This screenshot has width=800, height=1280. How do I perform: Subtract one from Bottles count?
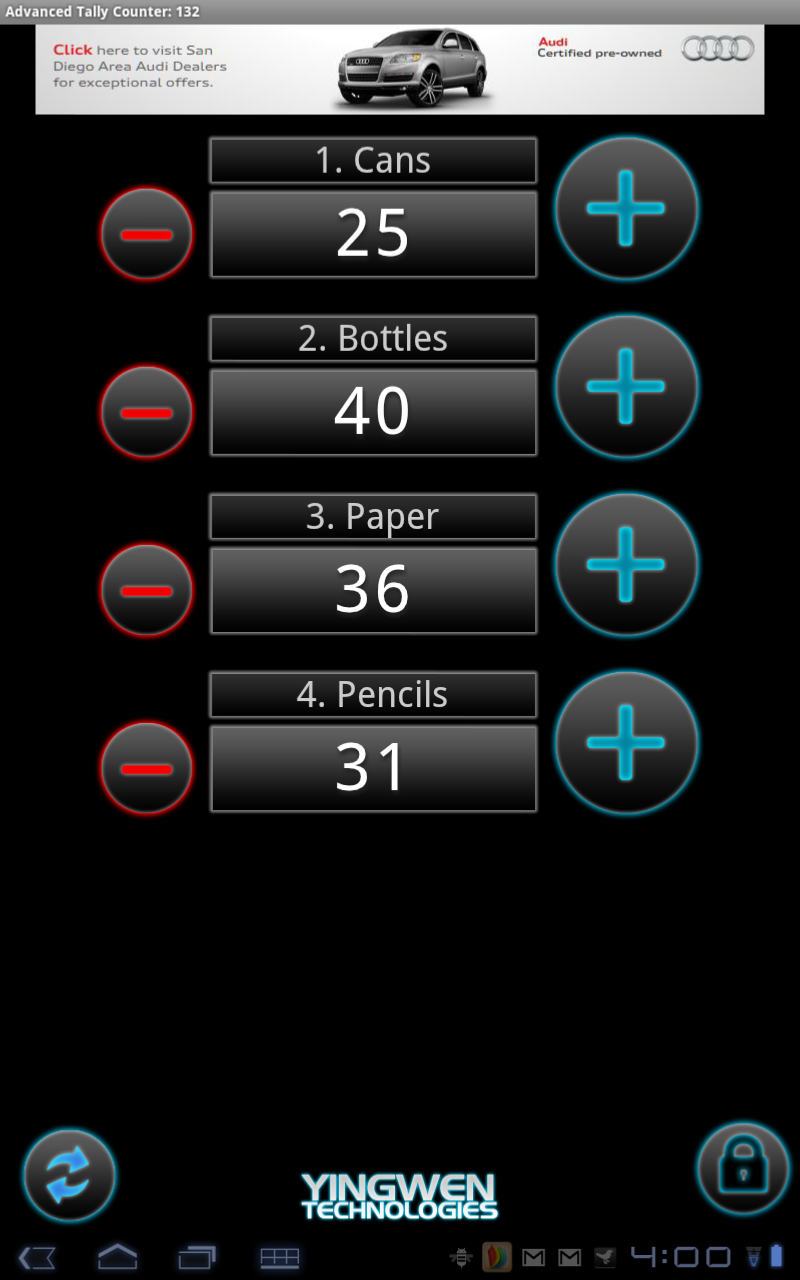tap(146, 412)
